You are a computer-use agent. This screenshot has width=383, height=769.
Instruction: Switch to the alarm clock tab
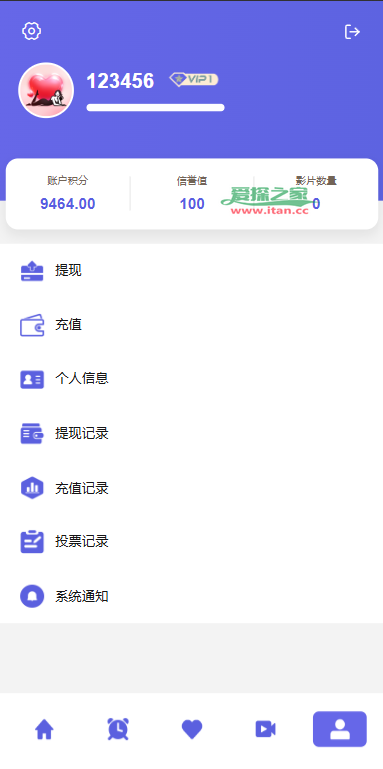click(x=118, y=729)
